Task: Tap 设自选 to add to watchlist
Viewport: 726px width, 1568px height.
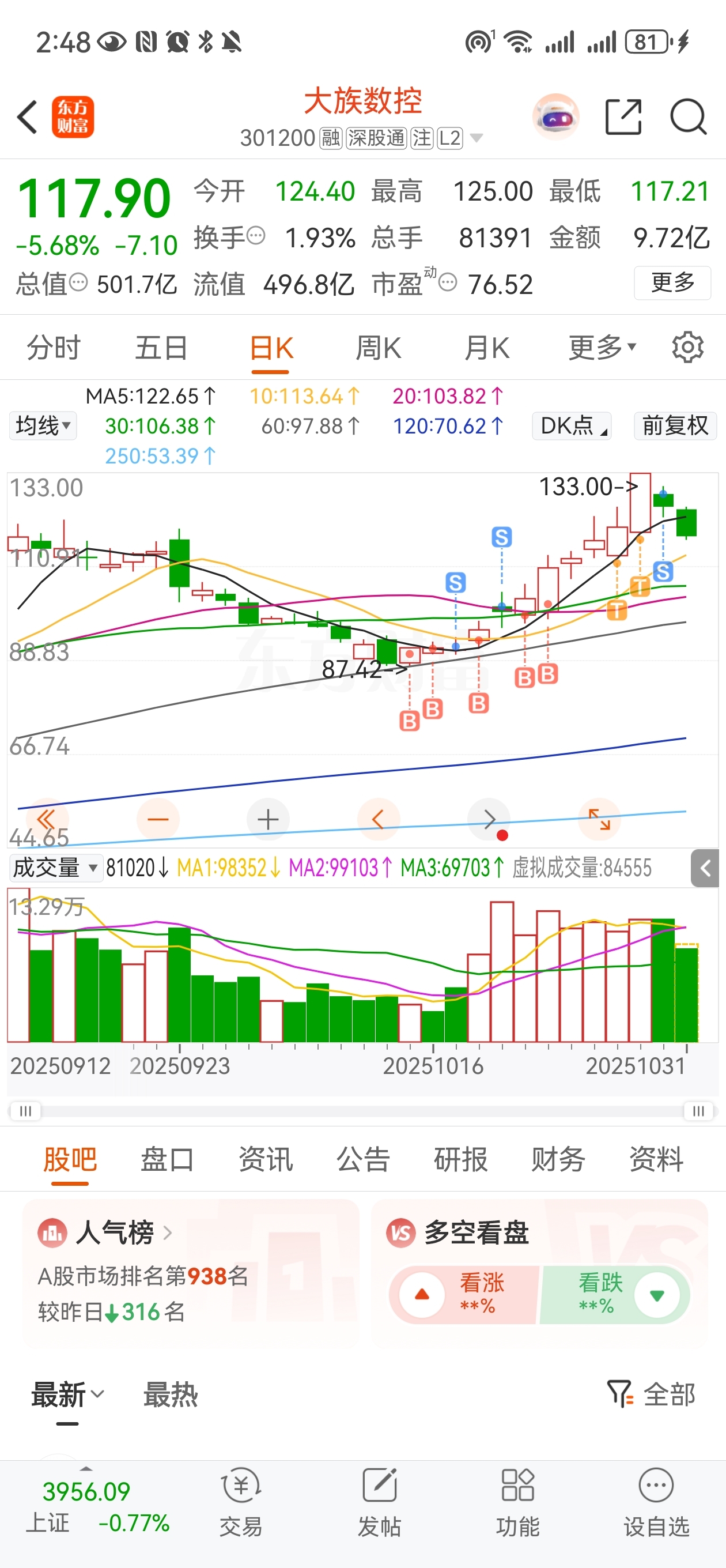Action: [x=656, y=1501]
